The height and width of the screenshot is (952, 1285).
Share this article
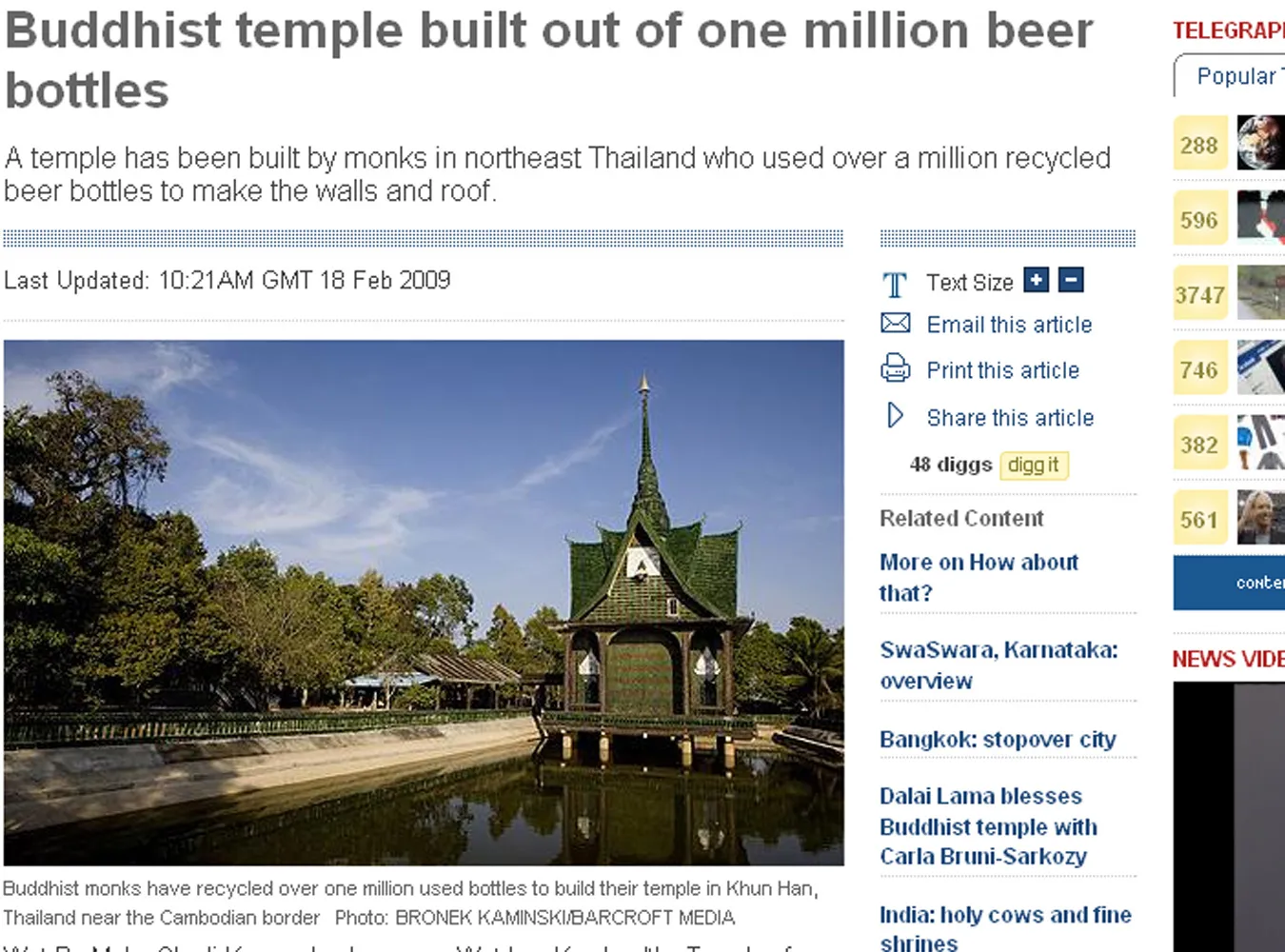(1010, 418)
